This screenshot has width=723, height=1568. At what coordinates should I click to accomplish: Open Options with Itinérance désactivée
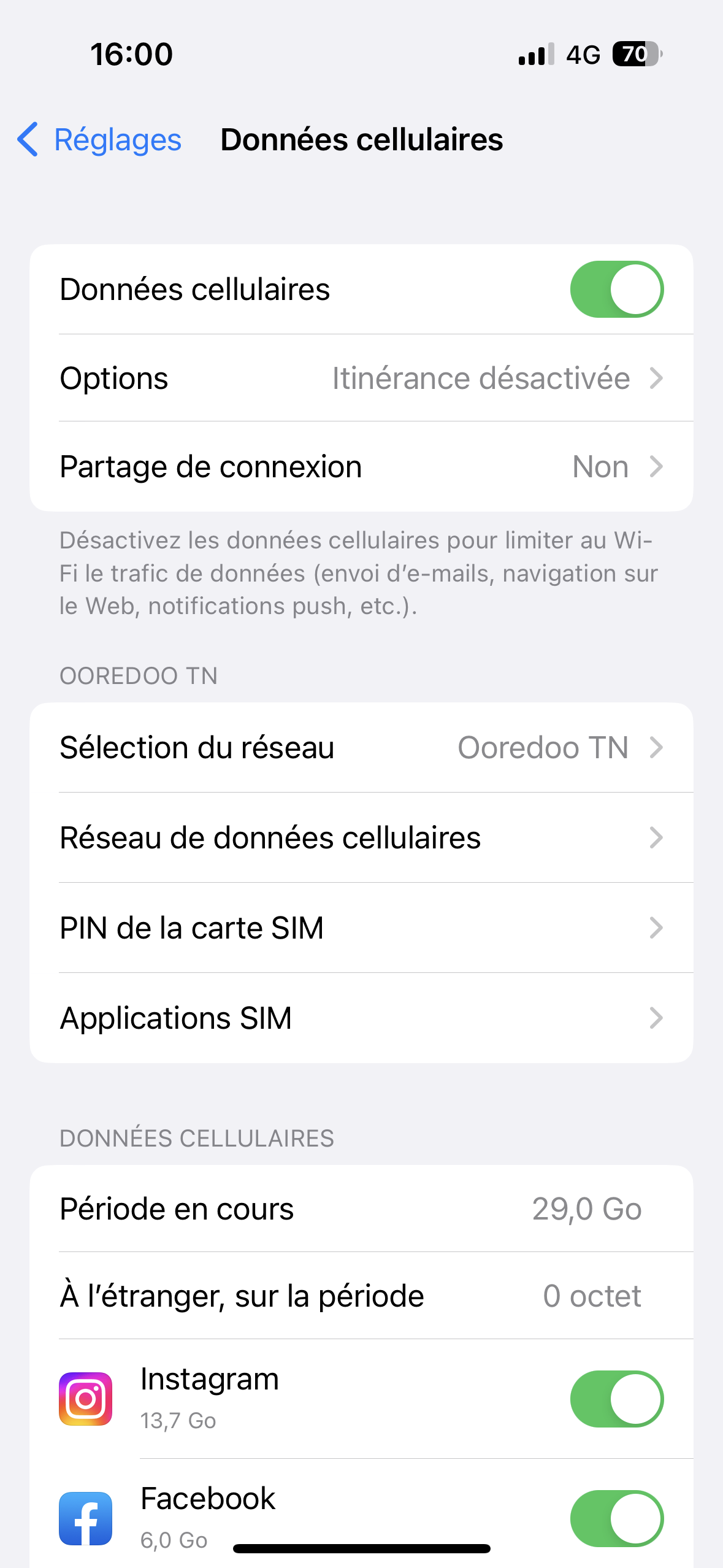click(x=361, y=379)
